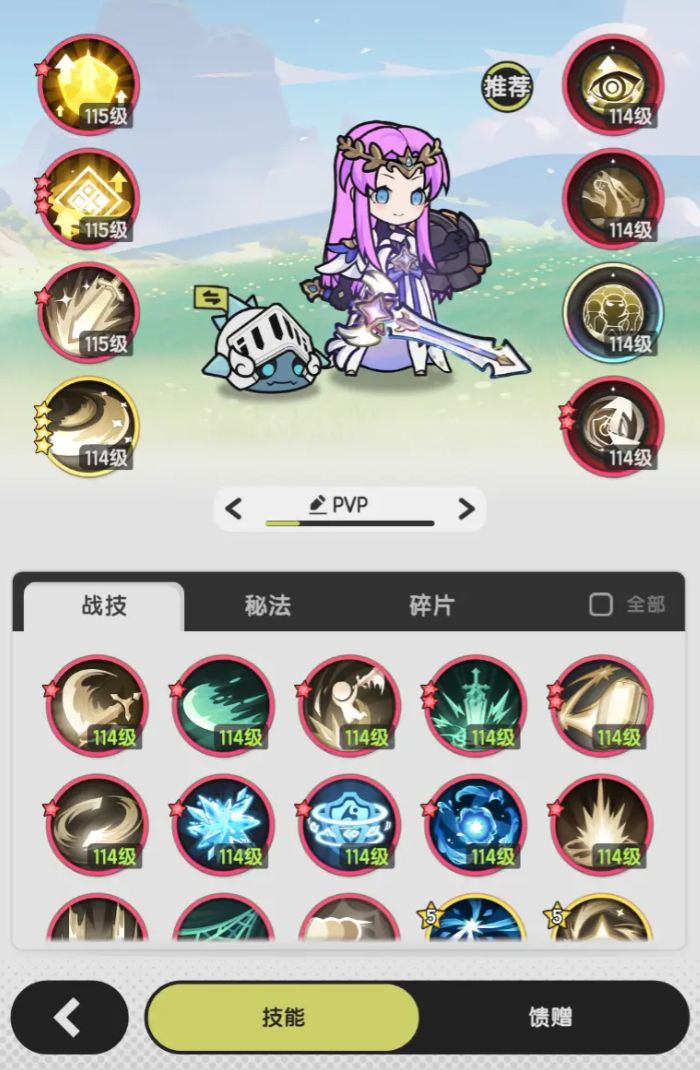
Task: Open the 技能 section
Action: click(x=282, y=1017)
